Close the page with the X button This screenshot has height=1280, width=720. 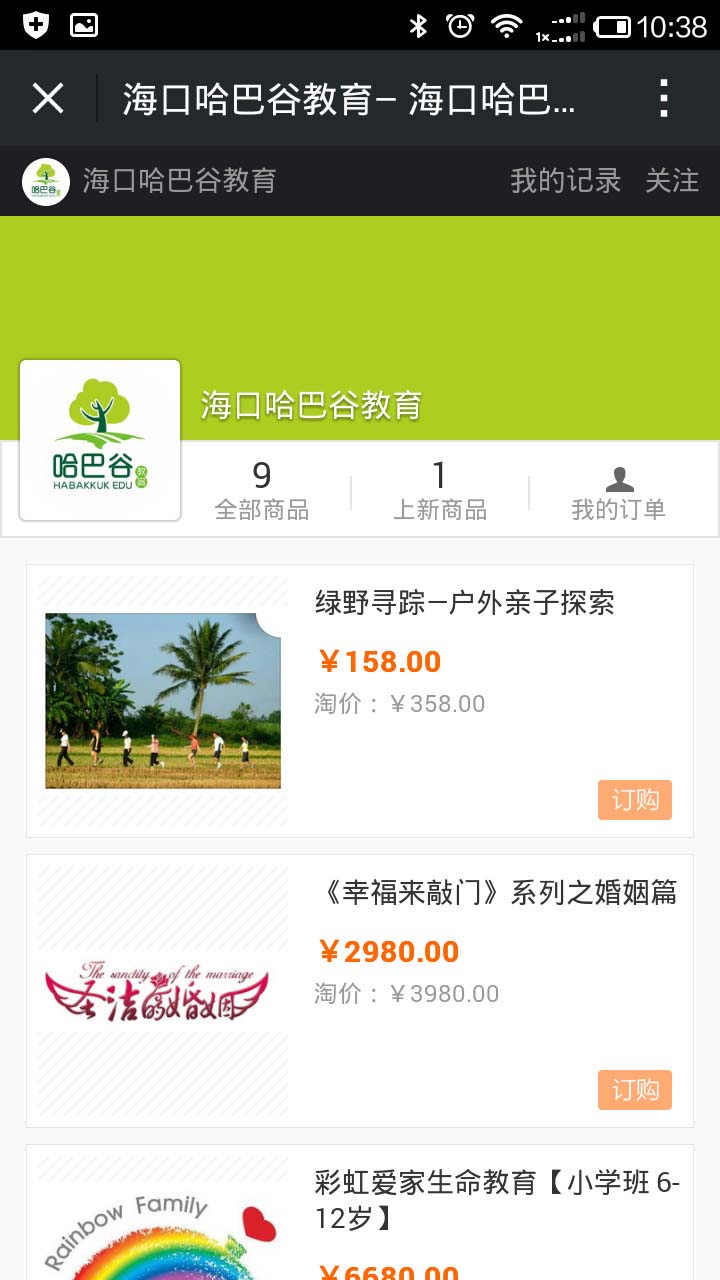(x=48, y=97)
